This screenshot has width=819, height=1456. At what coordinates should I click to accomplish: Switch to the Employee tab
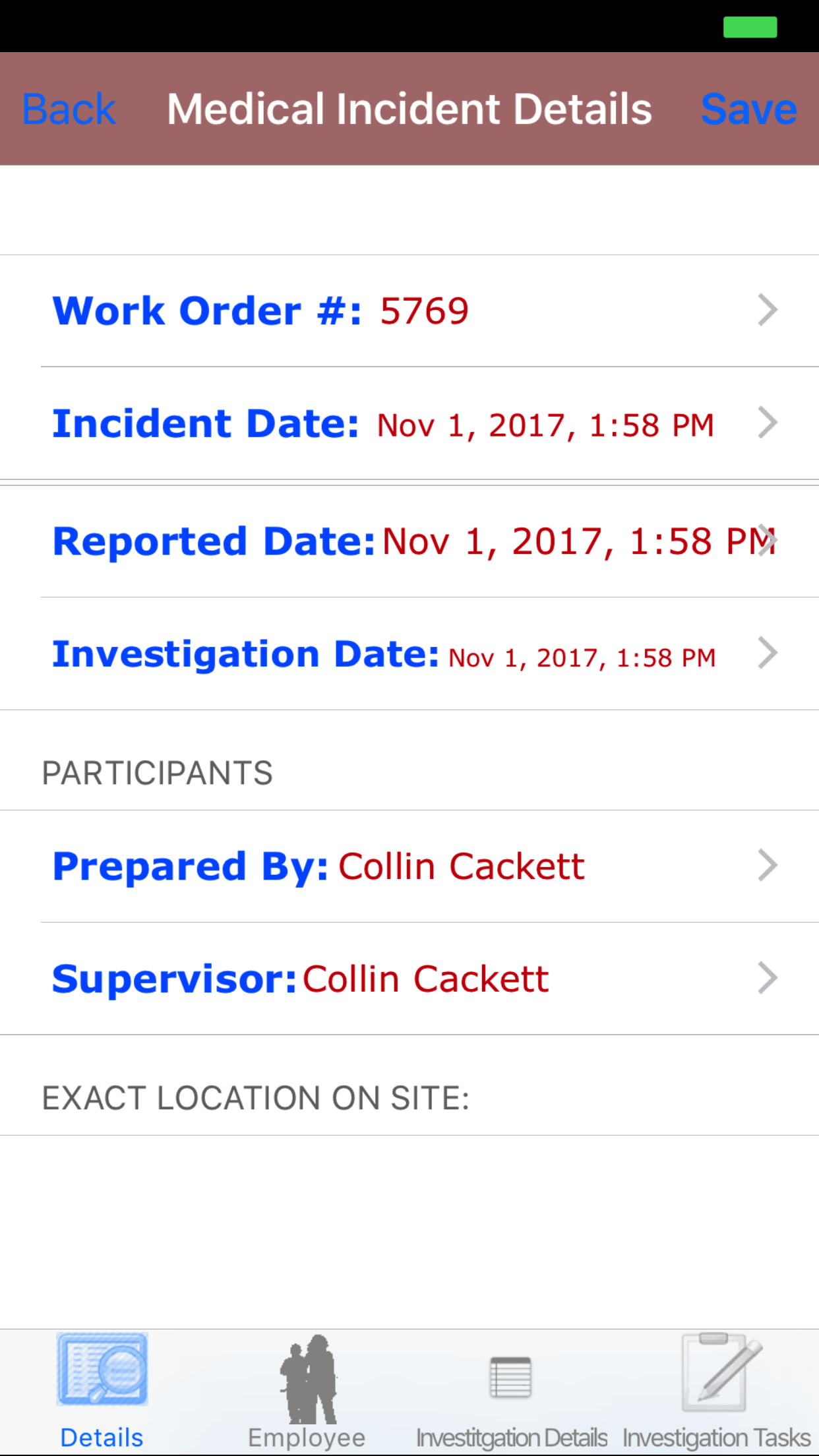307,1391
